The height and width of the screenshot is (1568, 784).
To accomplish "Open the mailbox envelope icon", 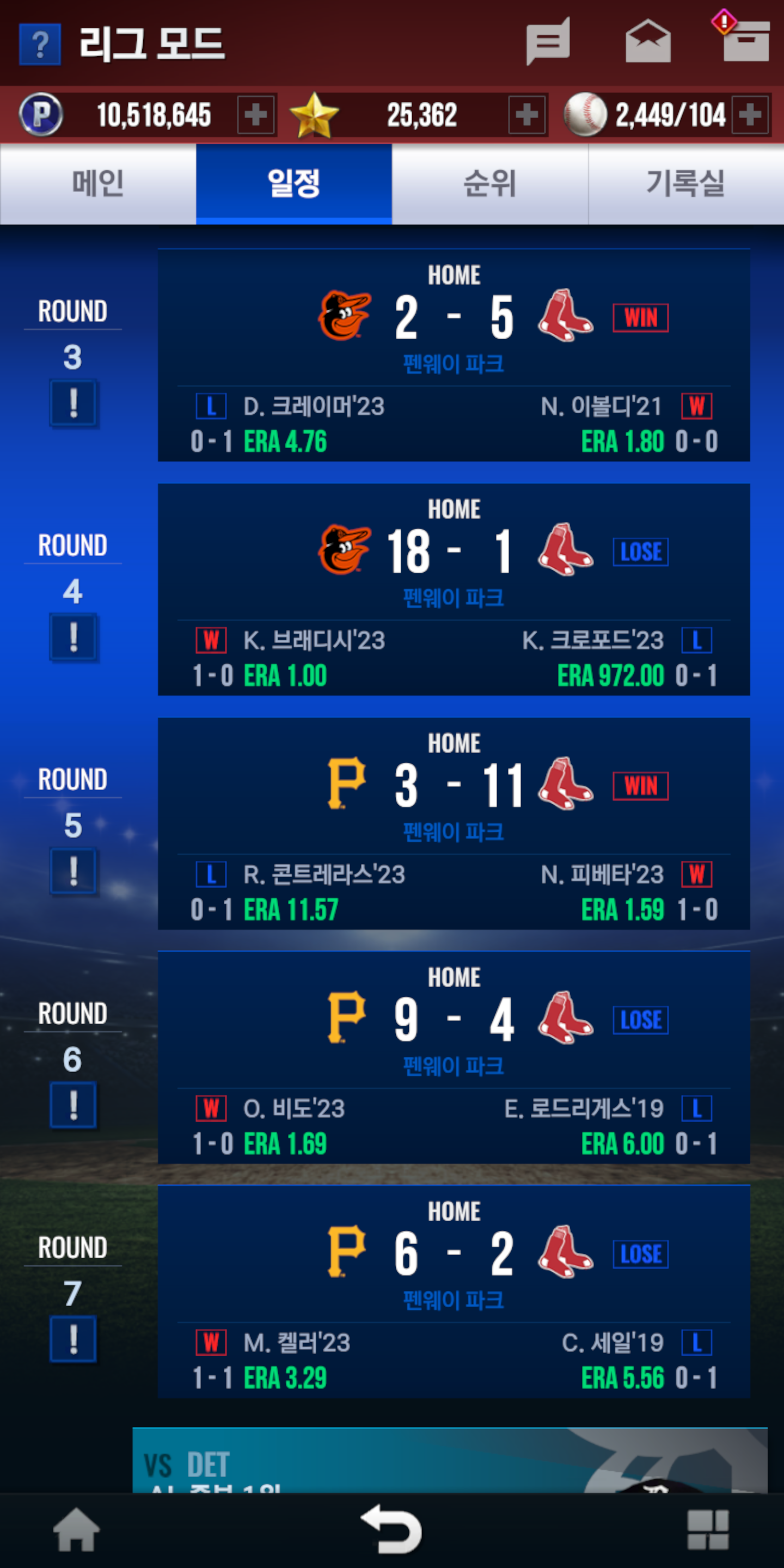I will tap(648, 41).
